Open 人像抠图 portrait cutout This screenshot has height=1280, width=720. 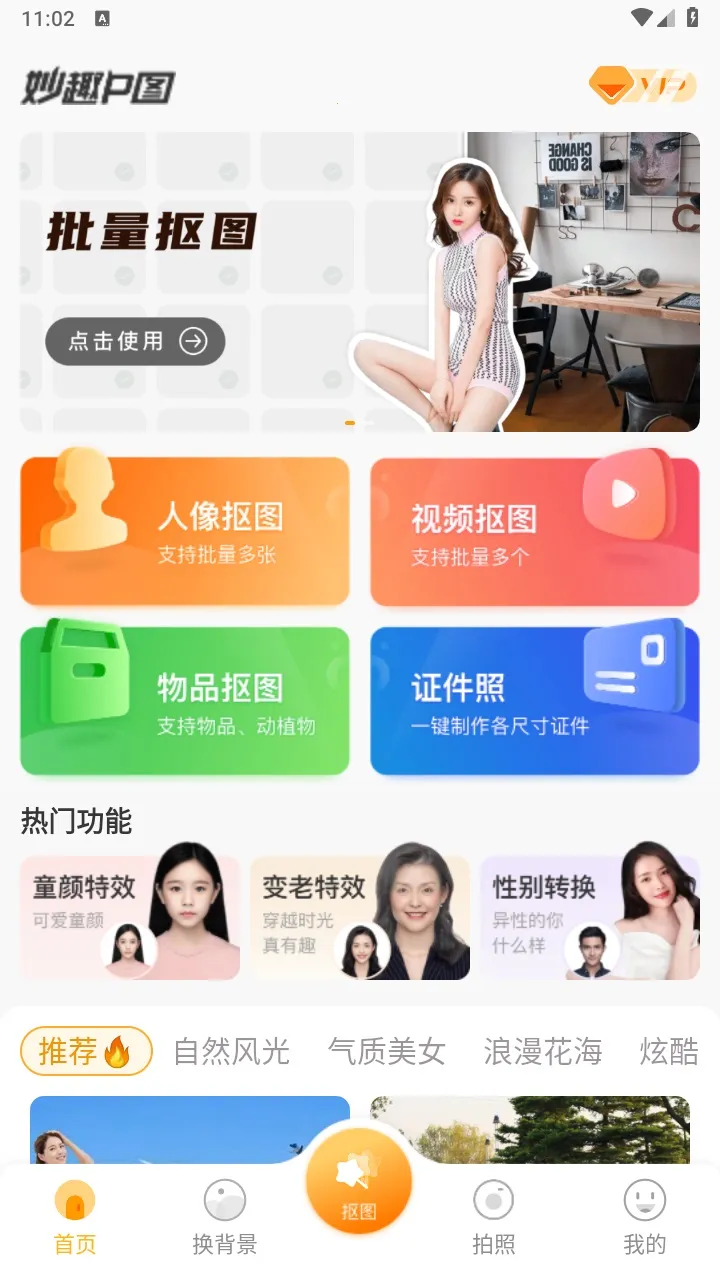185,531
